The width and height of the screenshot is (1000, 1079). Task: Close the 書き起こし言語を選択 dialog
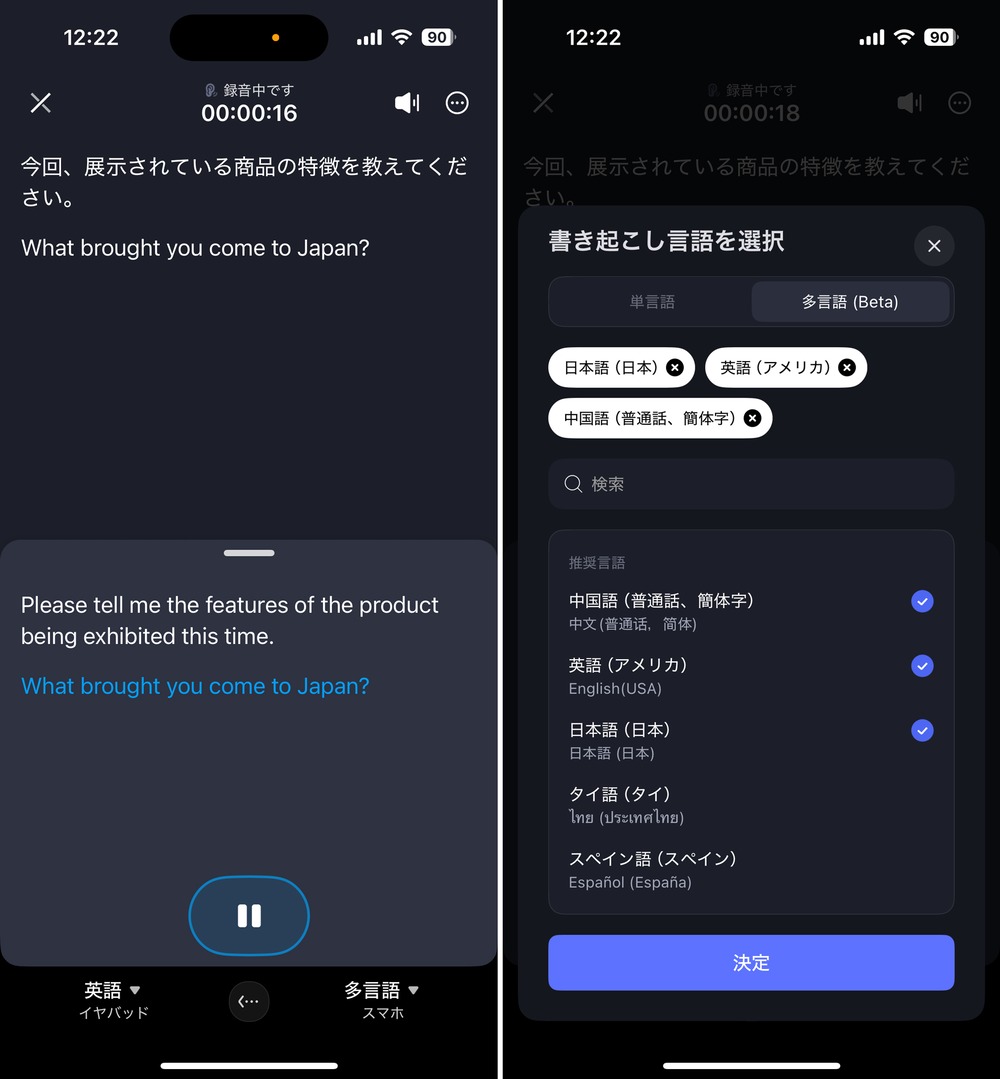coord(934,246)
